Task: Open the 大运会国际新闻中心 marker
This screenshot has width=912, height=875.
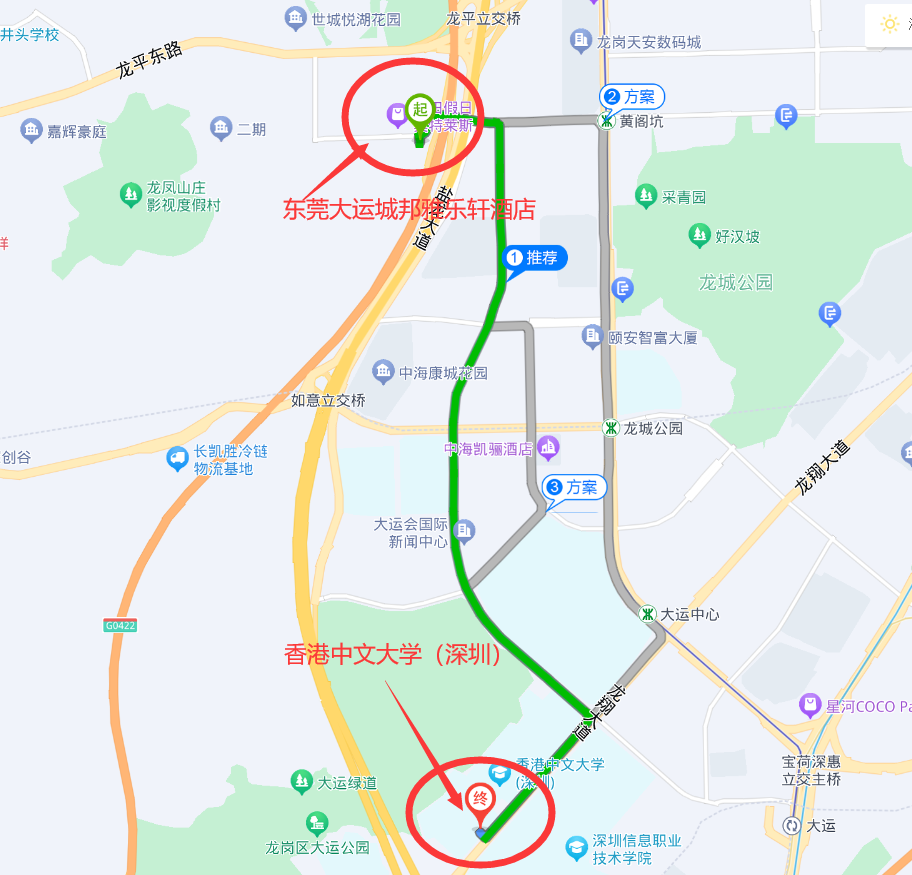Action: point(466,531)
